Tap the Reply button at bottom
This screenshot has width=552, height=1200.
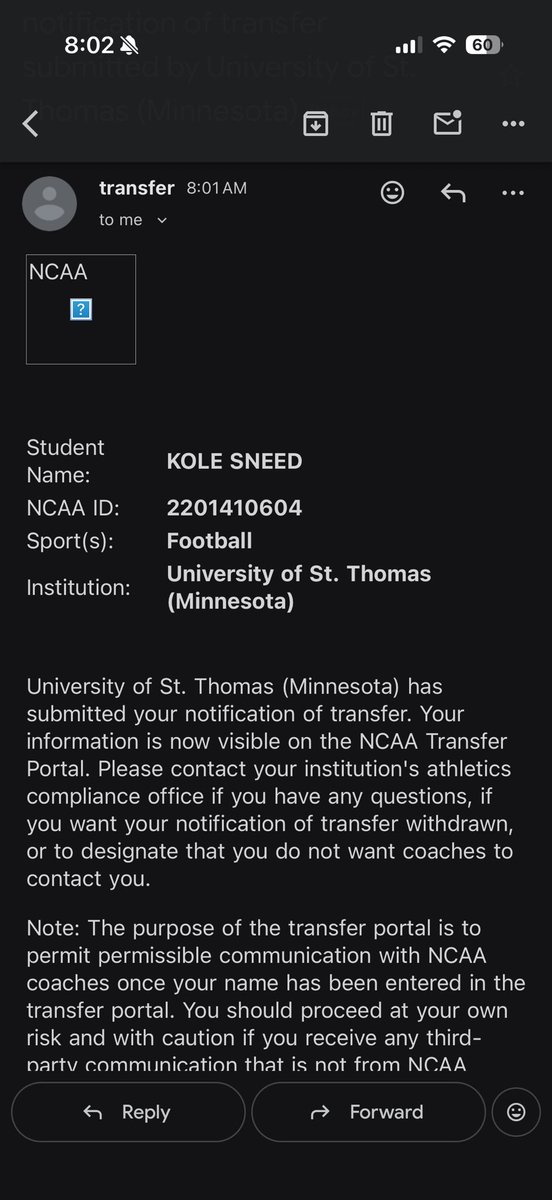tap(126, 1112)
